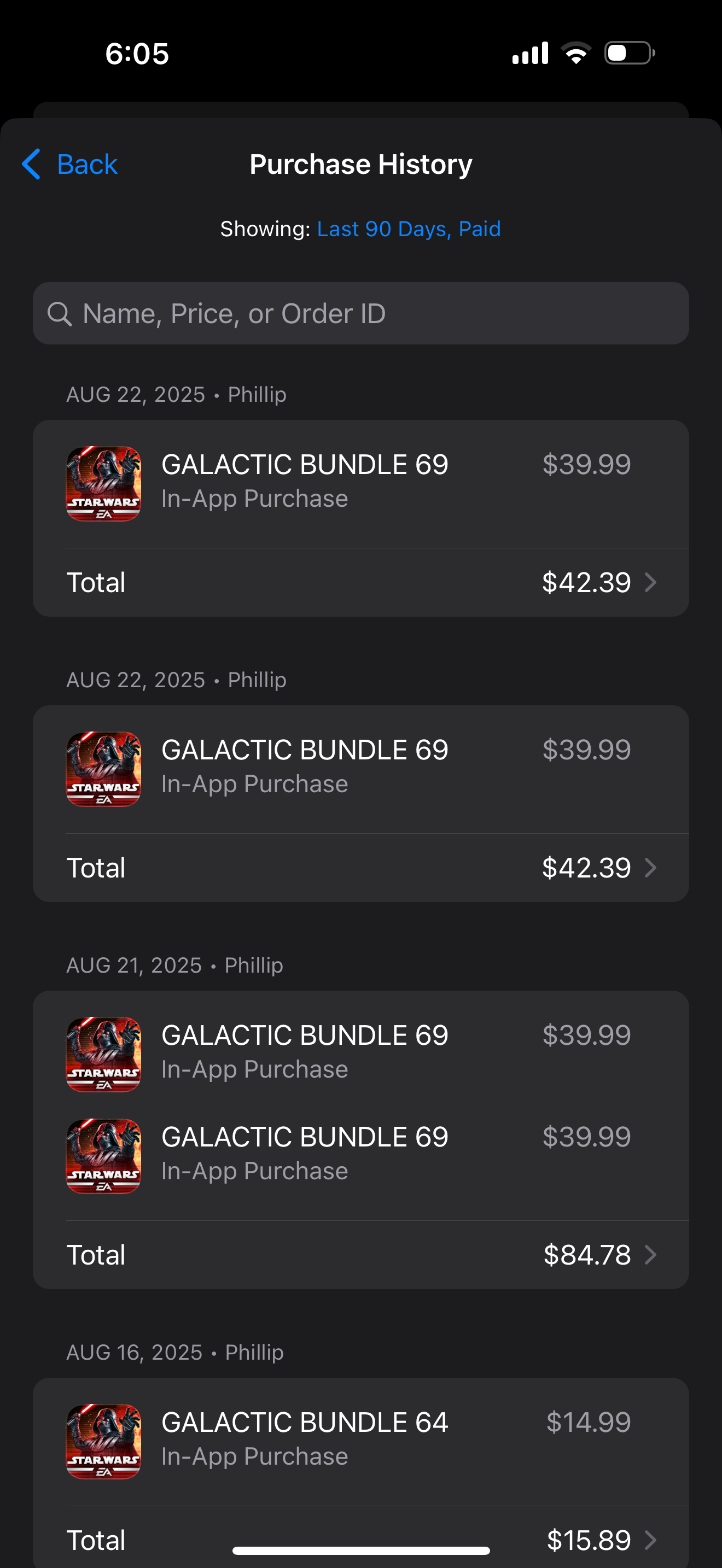
Task: Open the $15.89 total order details
Action: (361, 1539)
